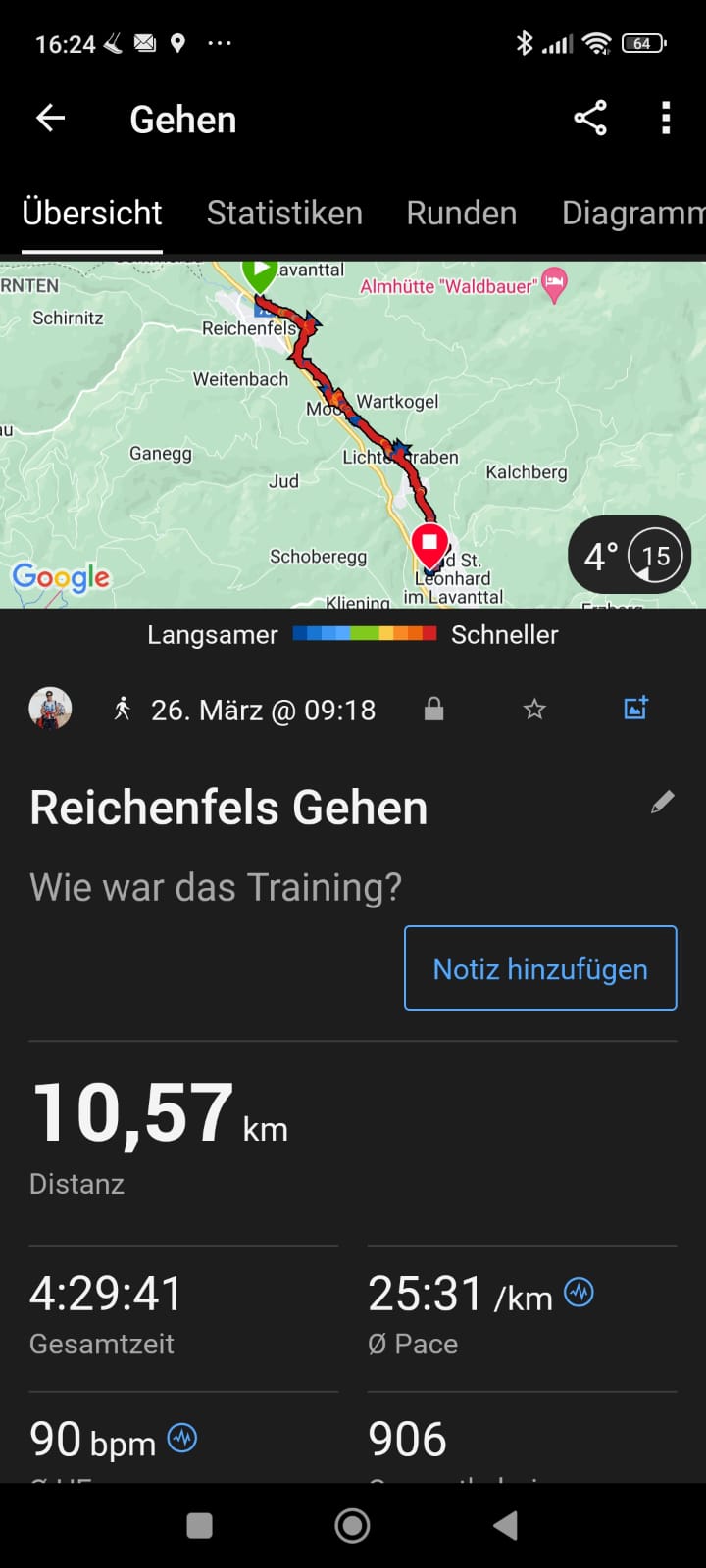Share this walking activity
The height and width of the screenshot is (1568, 706).
click(x=590, y=119)
